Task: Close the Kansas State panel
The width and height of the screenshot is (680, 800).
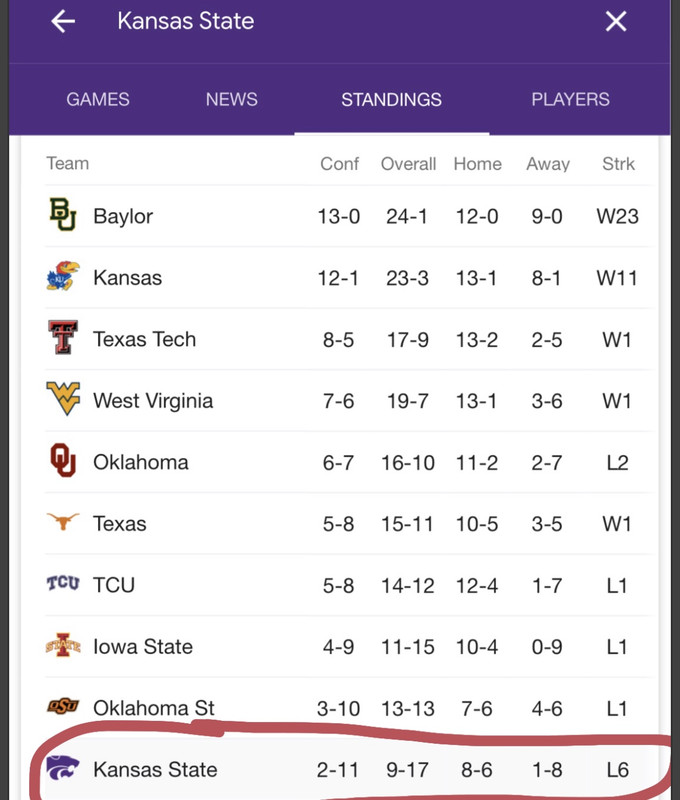Action: coord(616,21)
